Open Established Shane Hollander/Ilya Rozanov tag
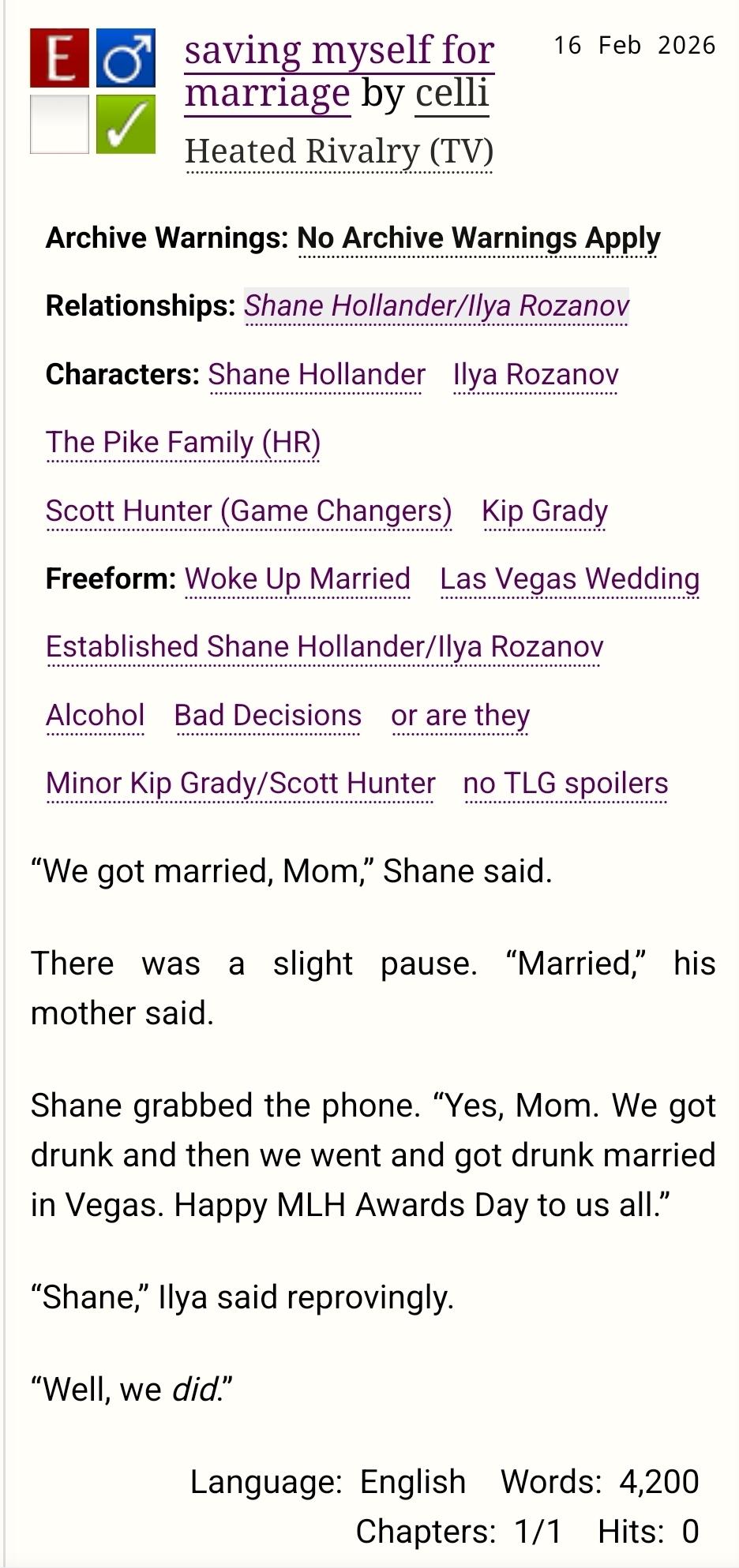This screenshot has width=739, height=1568. click(324, 647)
